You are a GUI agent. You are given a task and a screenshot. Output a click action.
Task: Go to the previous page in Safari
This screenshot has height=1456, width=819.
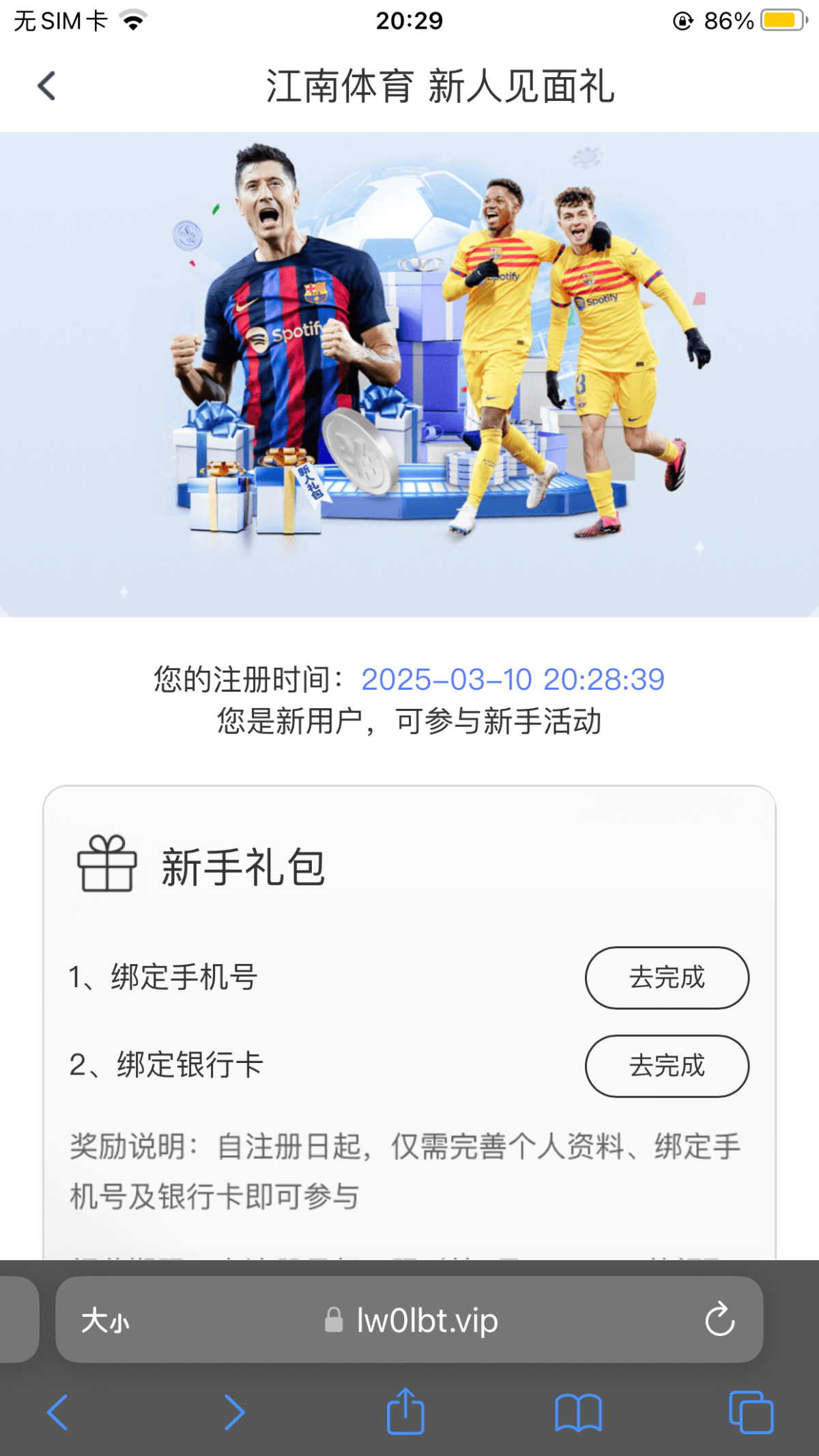click(x=57, y=1412)
